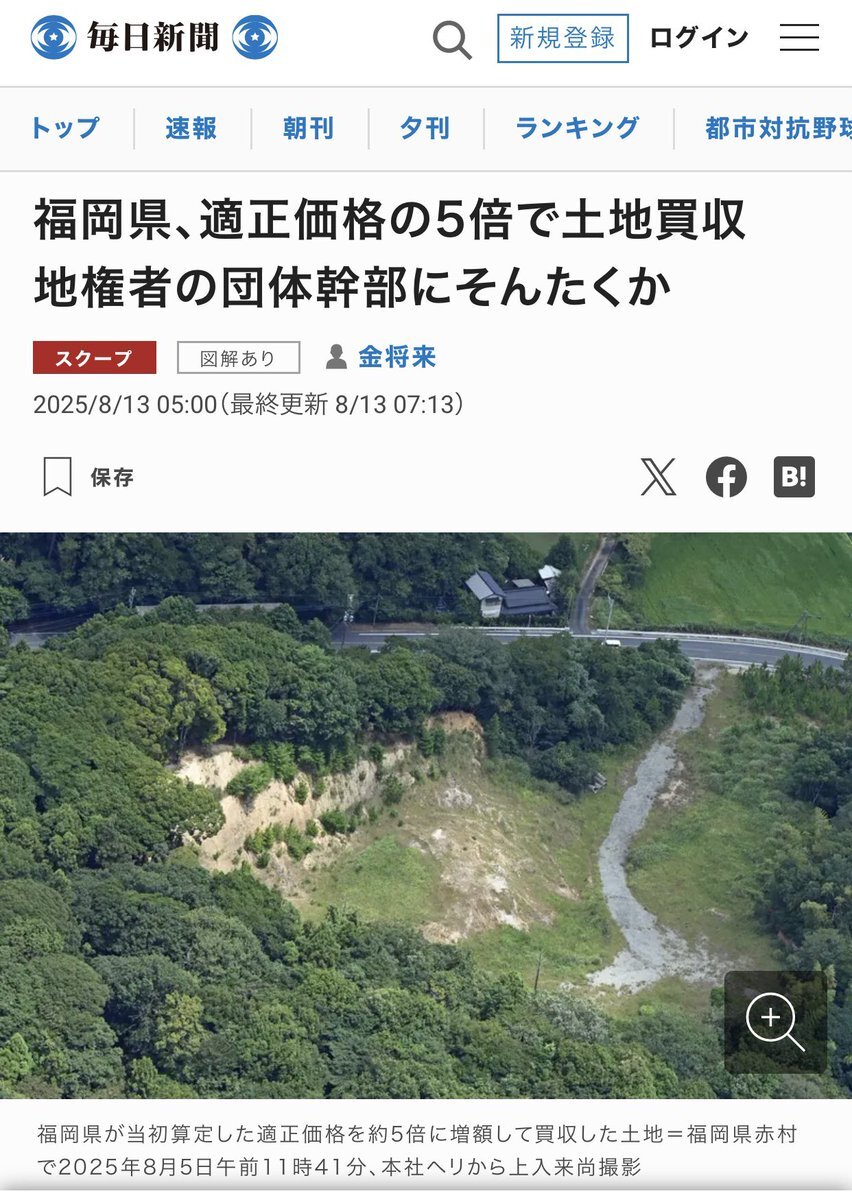Image resolution: width=852 pixels, height=1200 pixels.
Task: Tap ログイン to sign in
Action: 699,39
